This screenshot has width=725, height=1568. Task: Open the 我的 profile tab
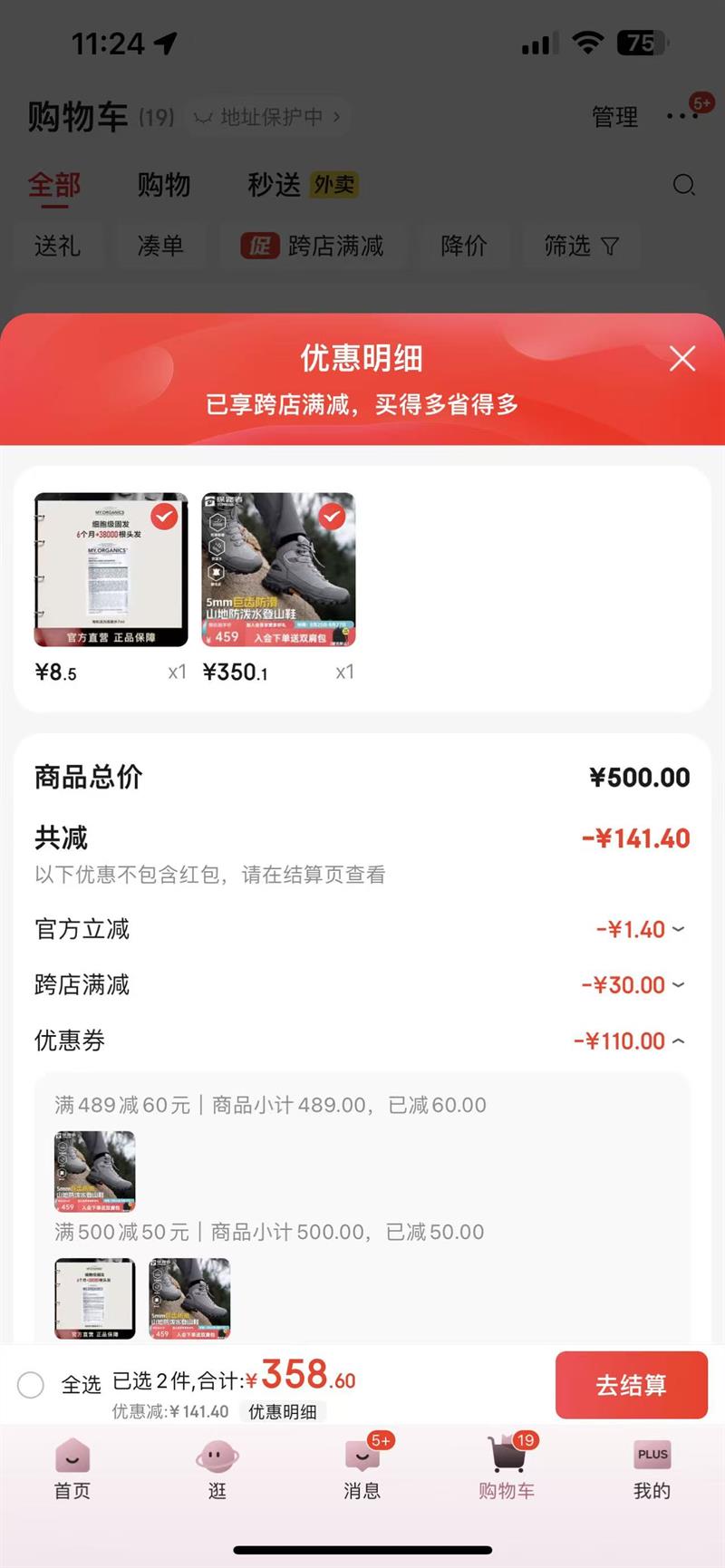[652, 1468]
